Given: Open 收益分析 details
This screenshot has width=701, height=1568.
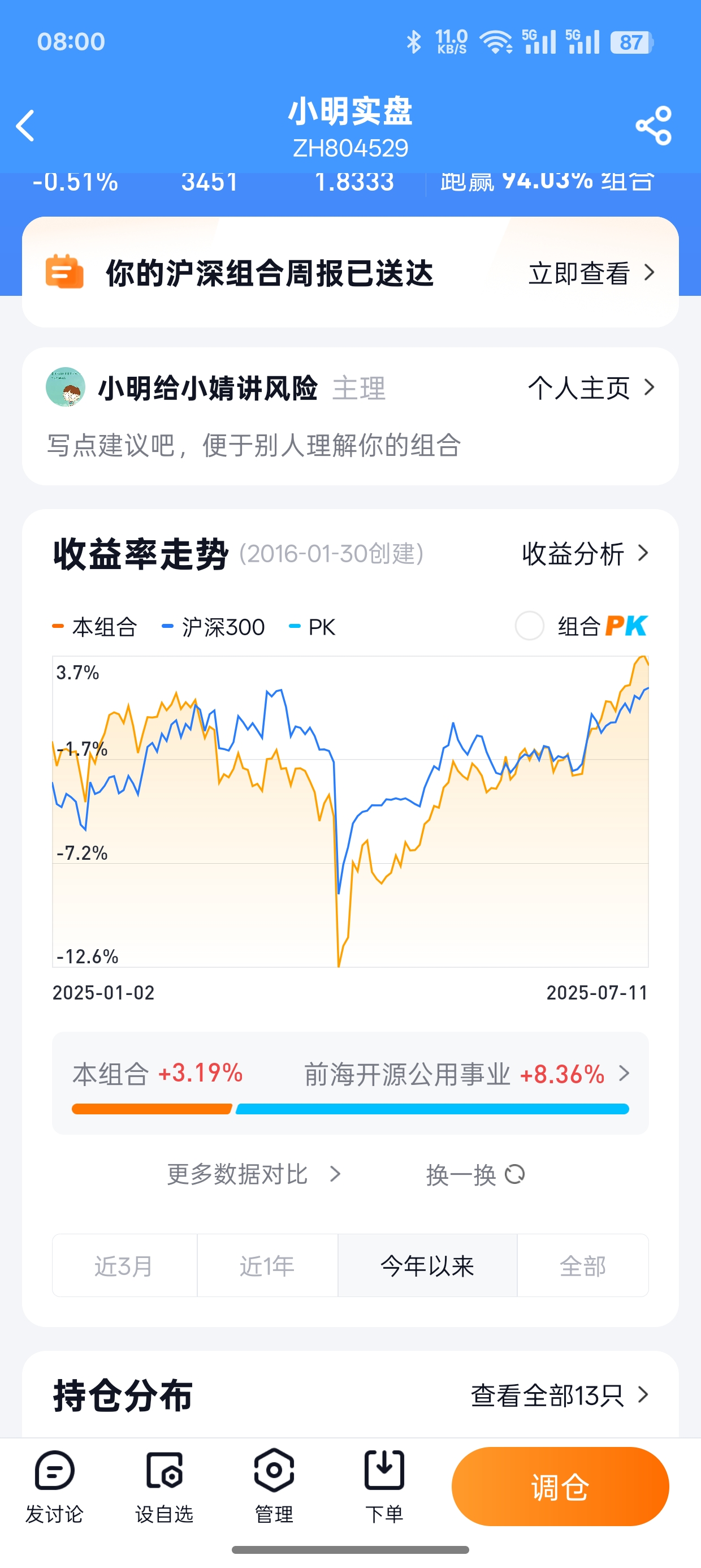Looking at the screenshot, I should pyautogui.click(x=584, y=554).
